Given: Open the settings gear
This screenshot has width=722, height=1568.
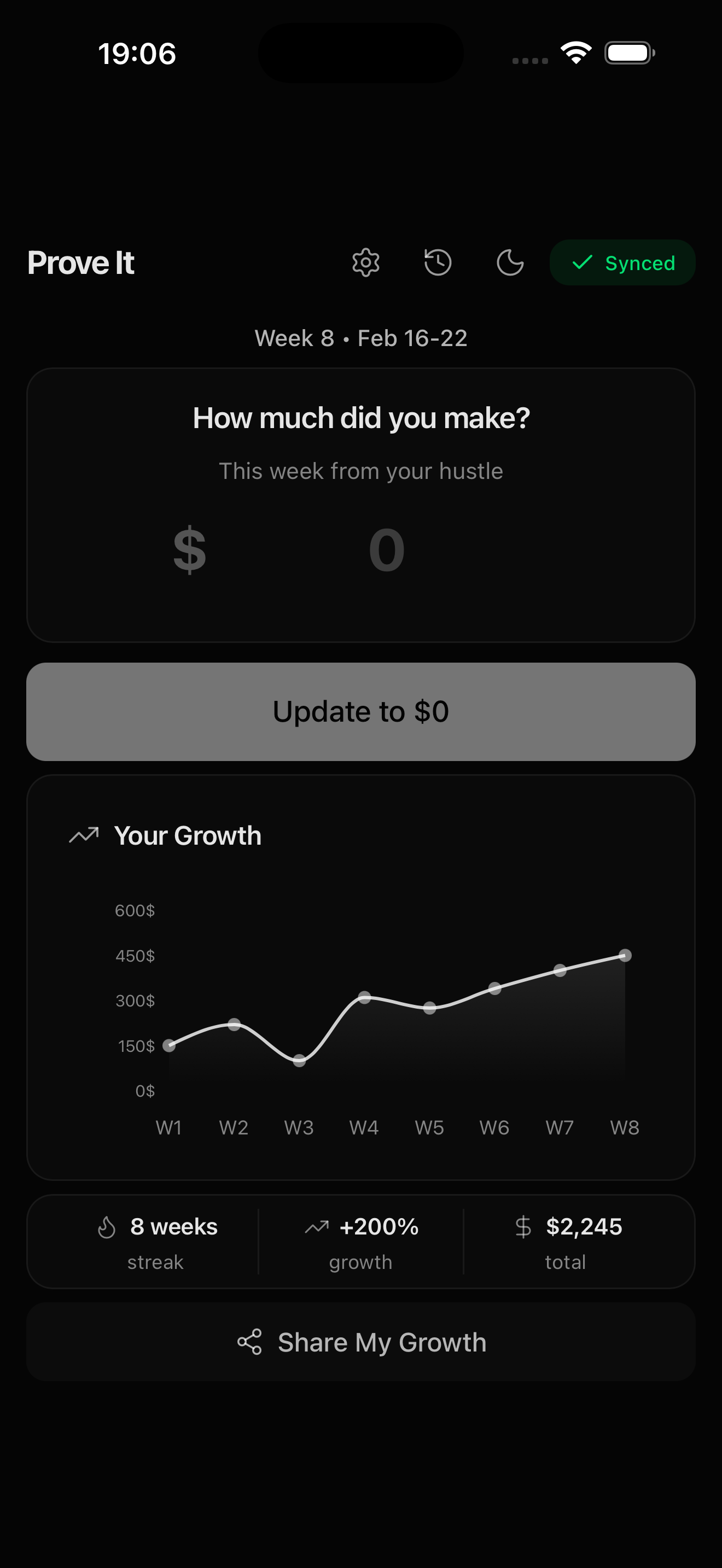Looking at the screenshot, I should [365, 262].
